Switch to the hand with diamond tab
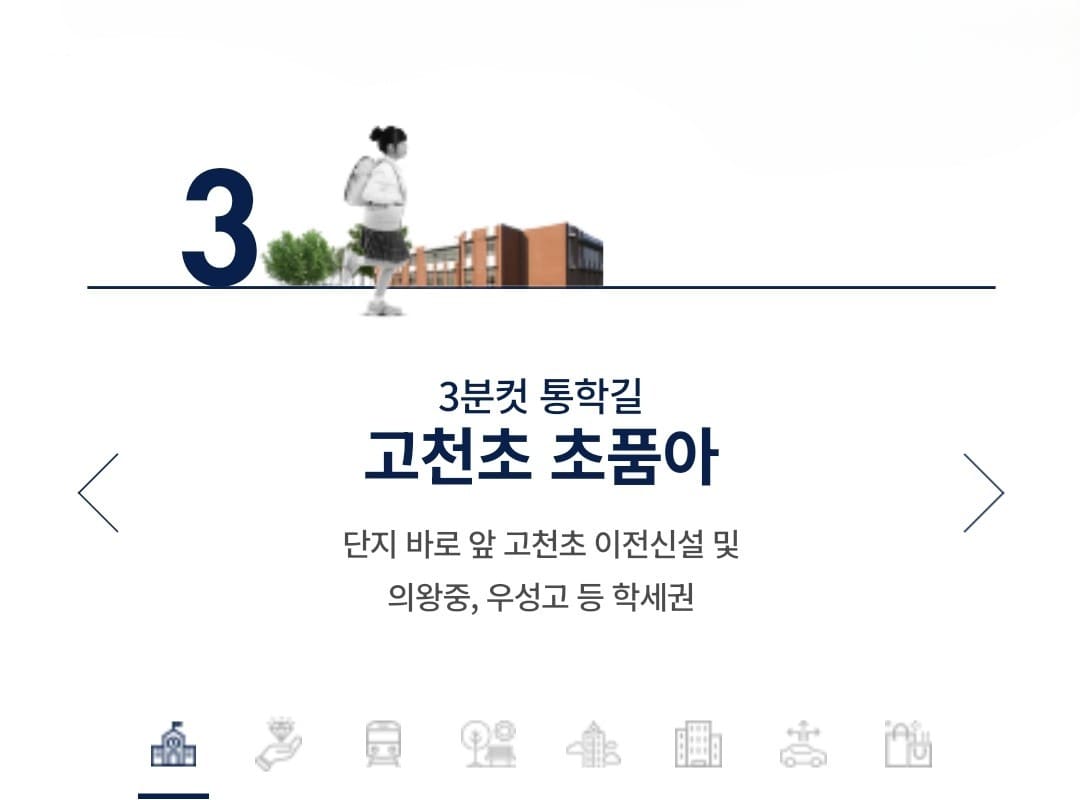The height and width of the screenshot is (800, 1080). 278,745
